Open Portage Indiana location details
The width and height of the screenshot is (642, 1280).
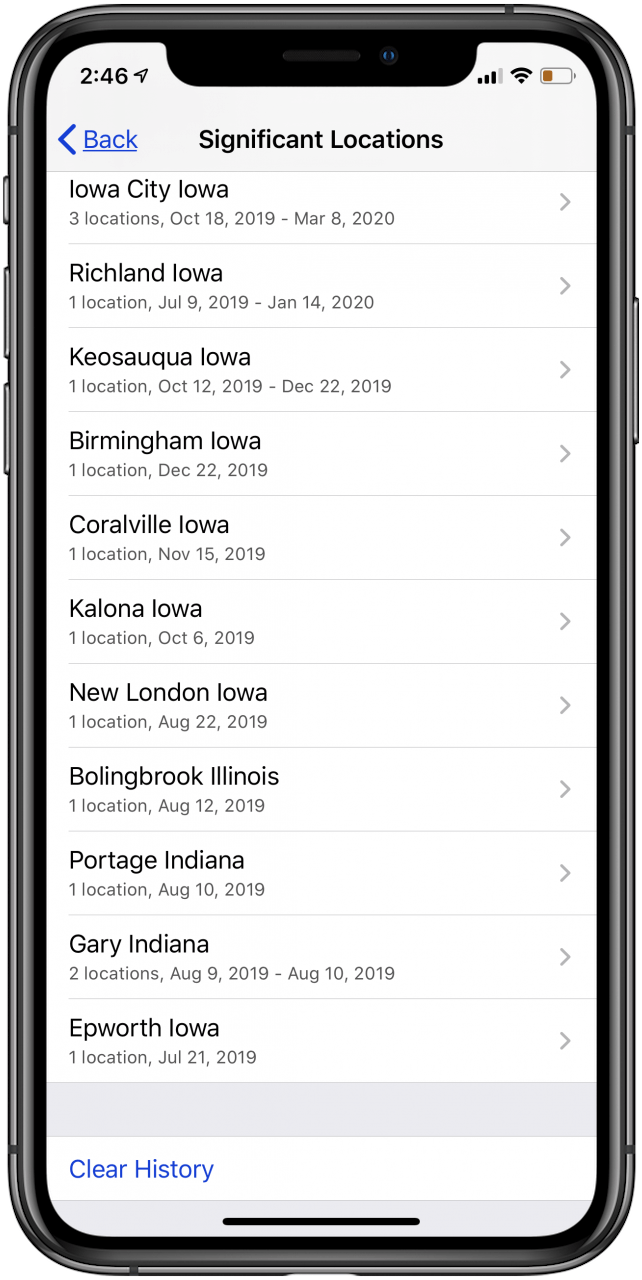(320, 874)
